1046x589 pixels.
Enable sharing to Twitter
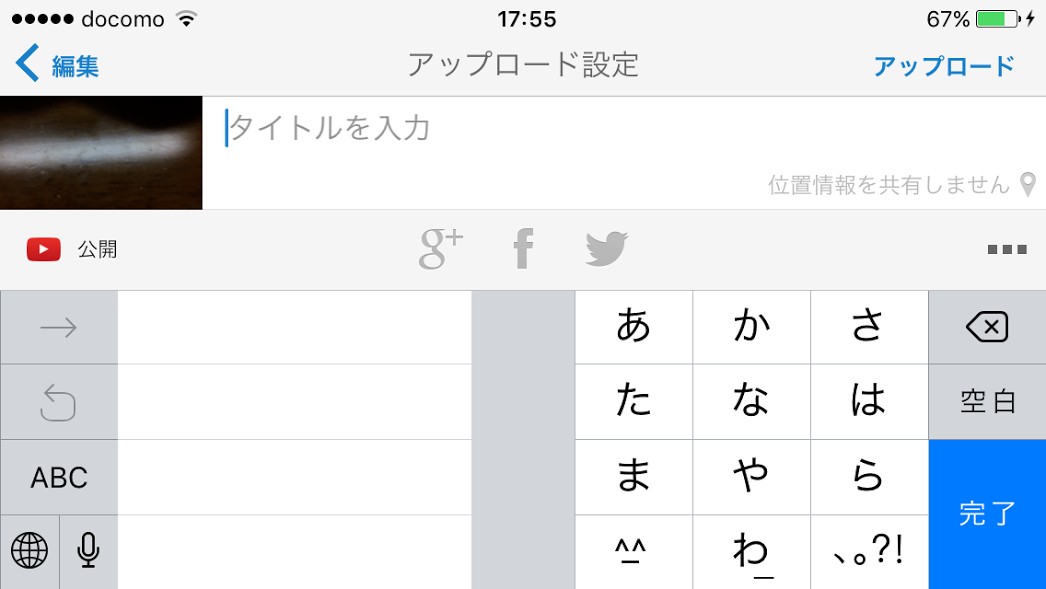(606, 249)
